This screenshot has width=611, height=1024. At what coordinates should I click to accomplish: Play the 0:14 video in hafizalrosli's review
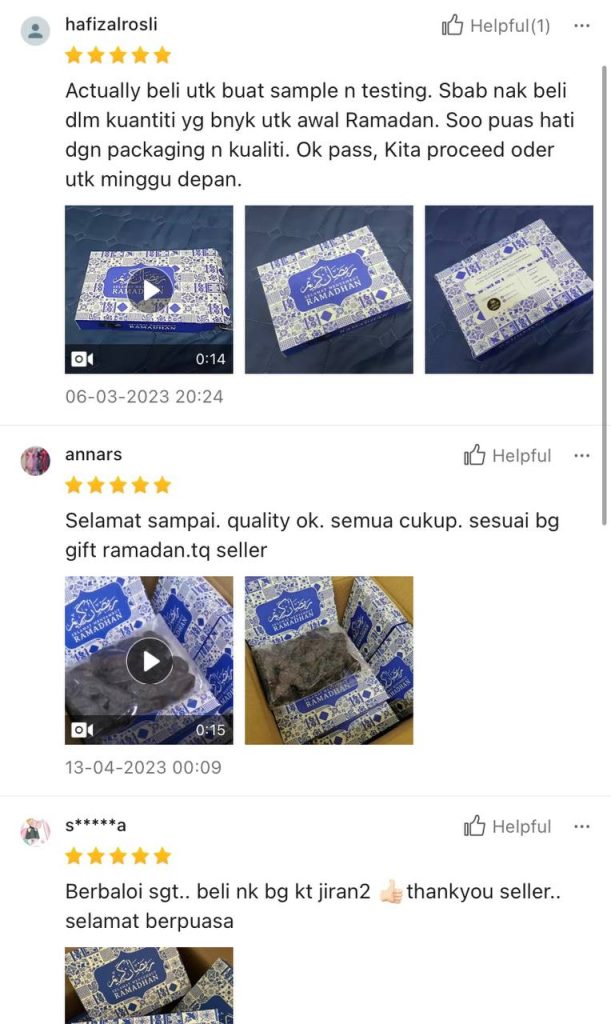point(149,289)
